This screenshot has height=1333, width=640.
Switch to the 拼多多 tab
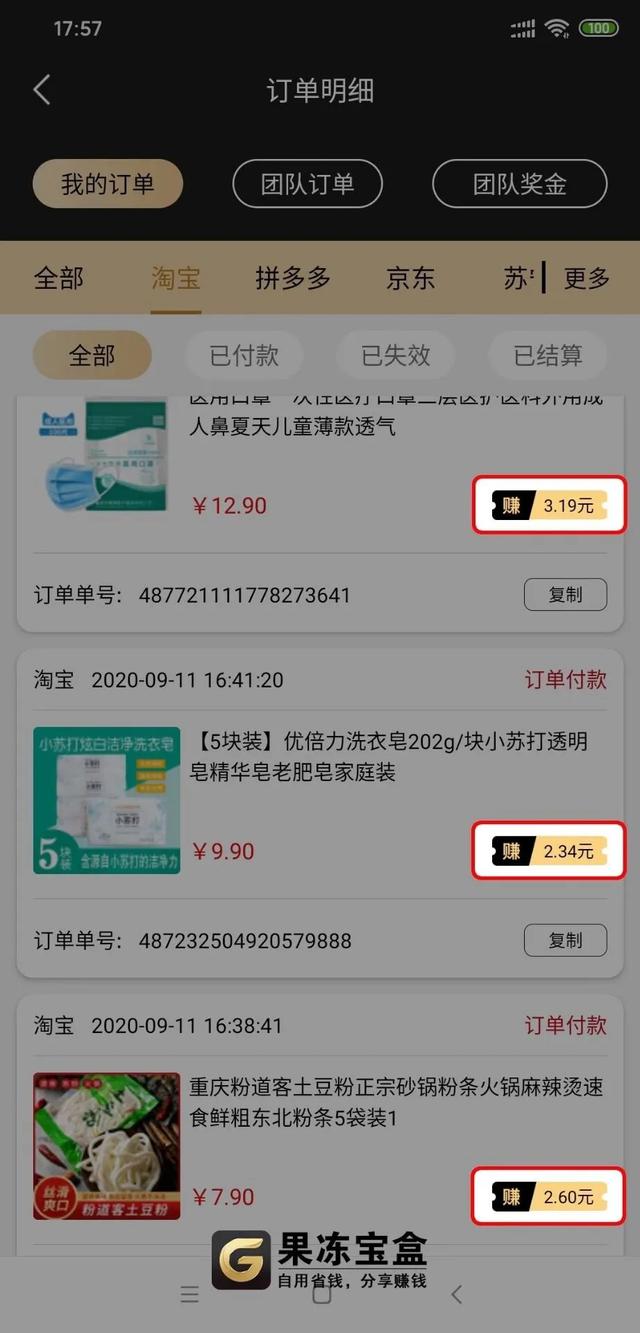point(292,278)
